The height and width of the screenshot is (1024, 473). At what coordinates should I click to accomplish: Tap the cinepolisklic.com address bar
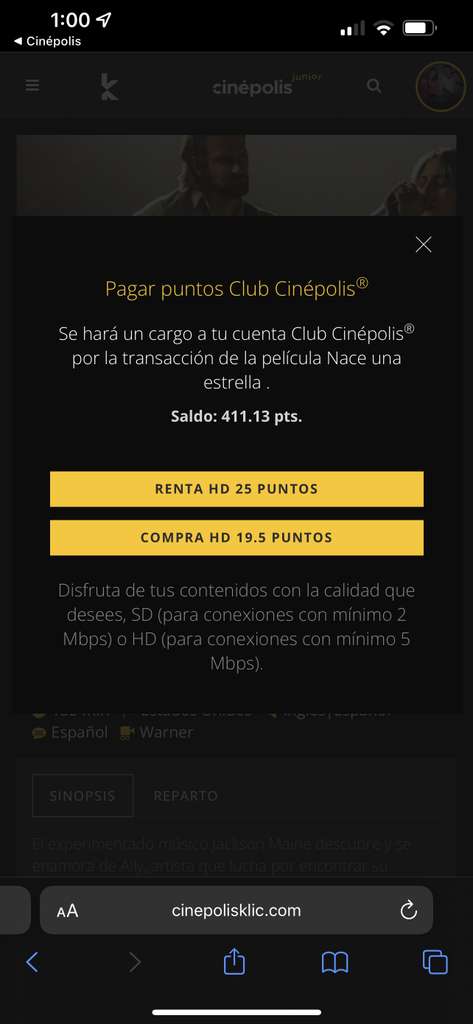(236, 910)
